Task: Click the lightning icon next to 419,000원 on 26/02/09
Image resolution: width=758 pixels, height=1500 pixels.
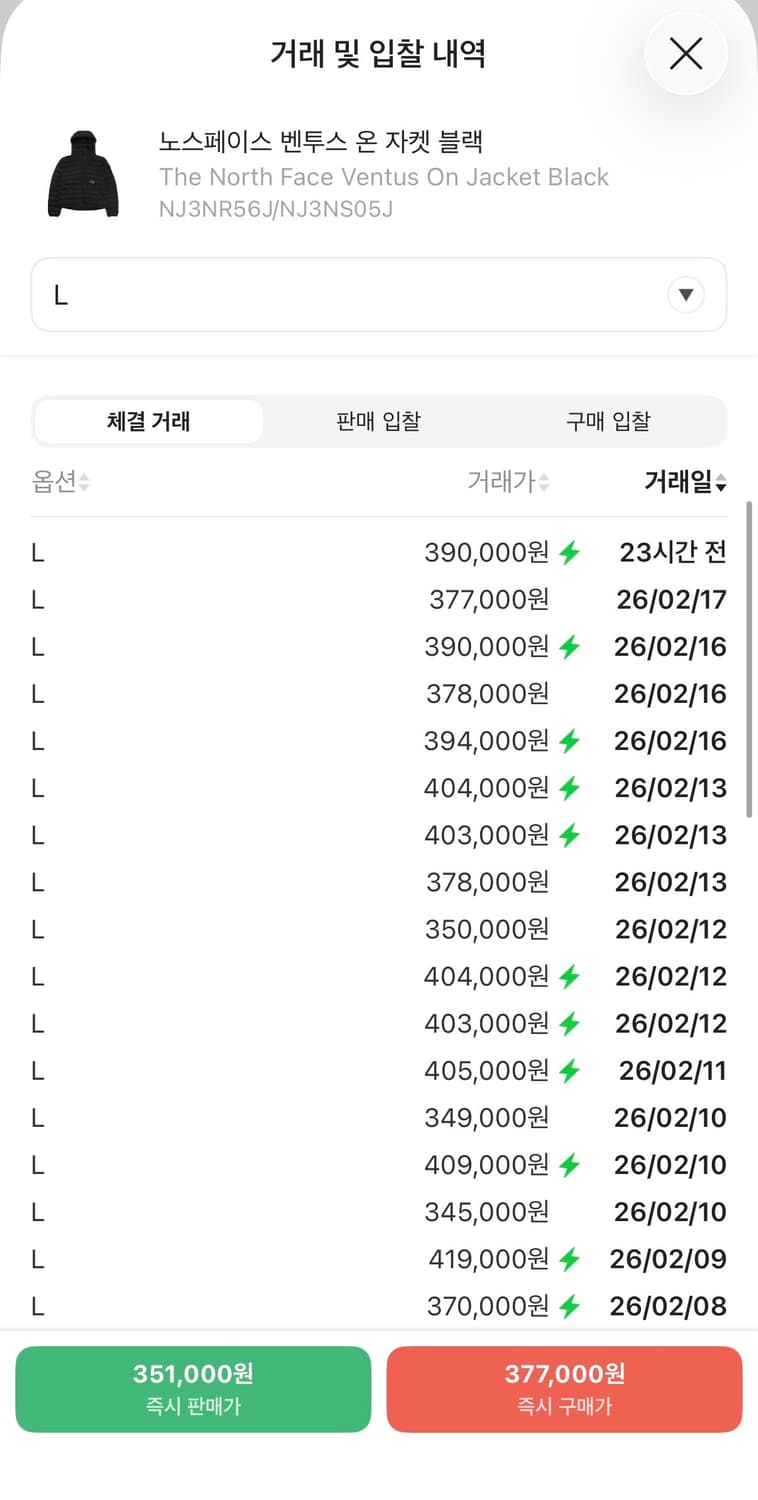Action: [x=571, y=1258]
